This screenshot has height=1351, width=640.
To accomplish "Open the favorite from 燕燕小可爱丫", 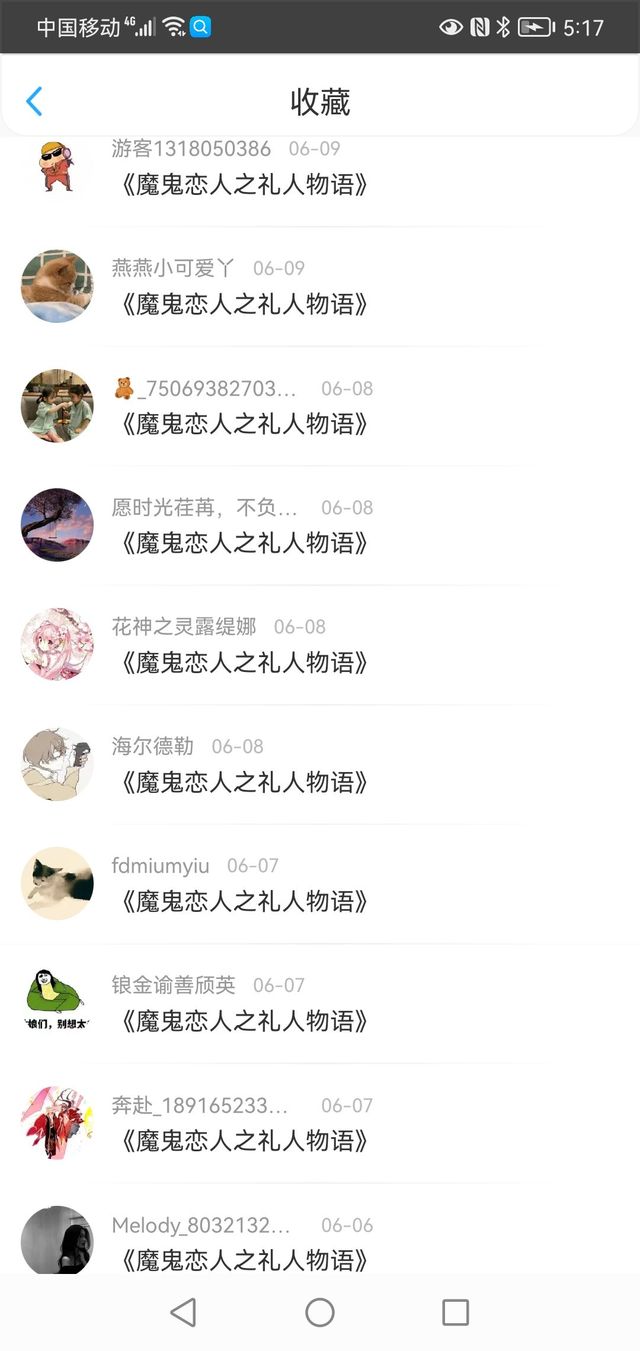I will (x=320, y=287).
